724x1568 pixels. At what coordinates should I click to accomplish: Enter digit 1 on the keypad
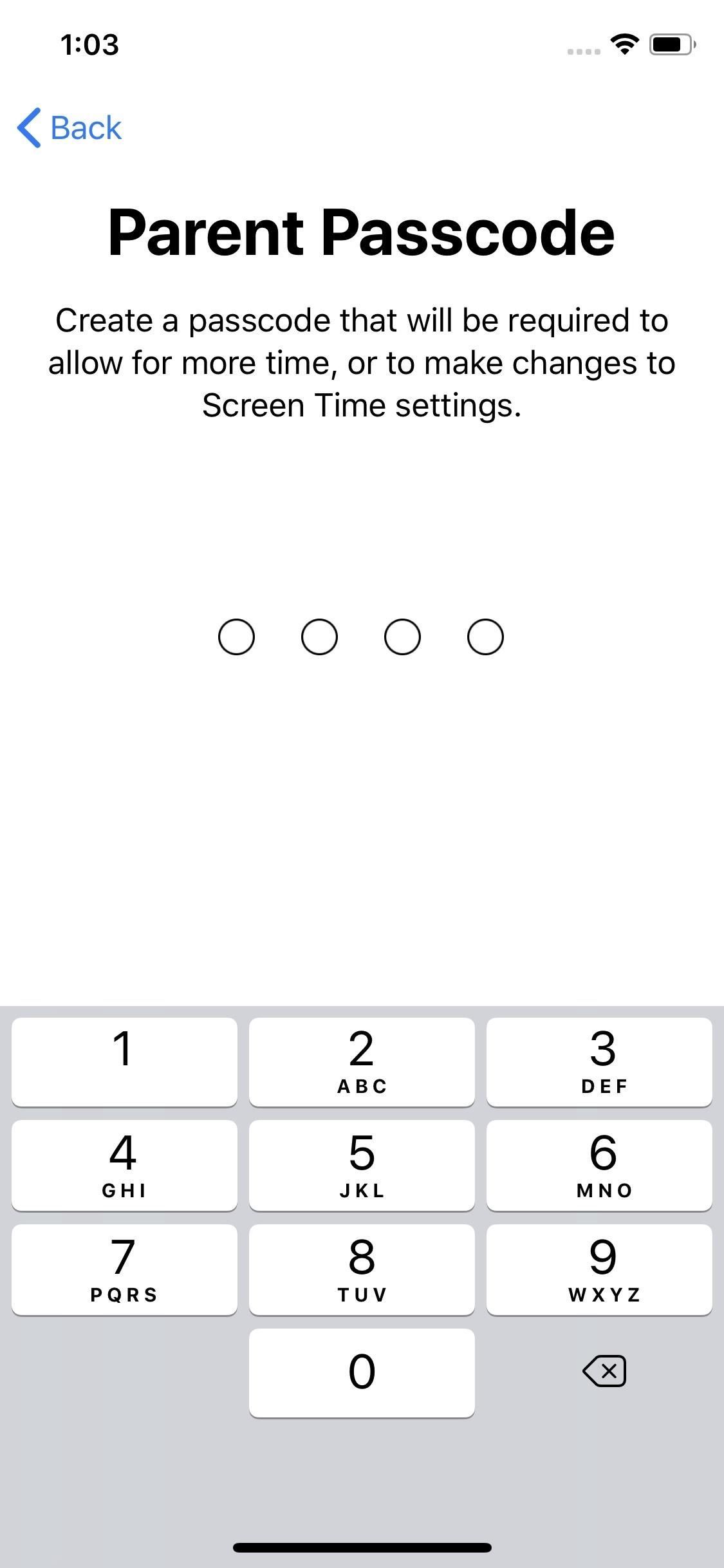(x=124, y=1062)
